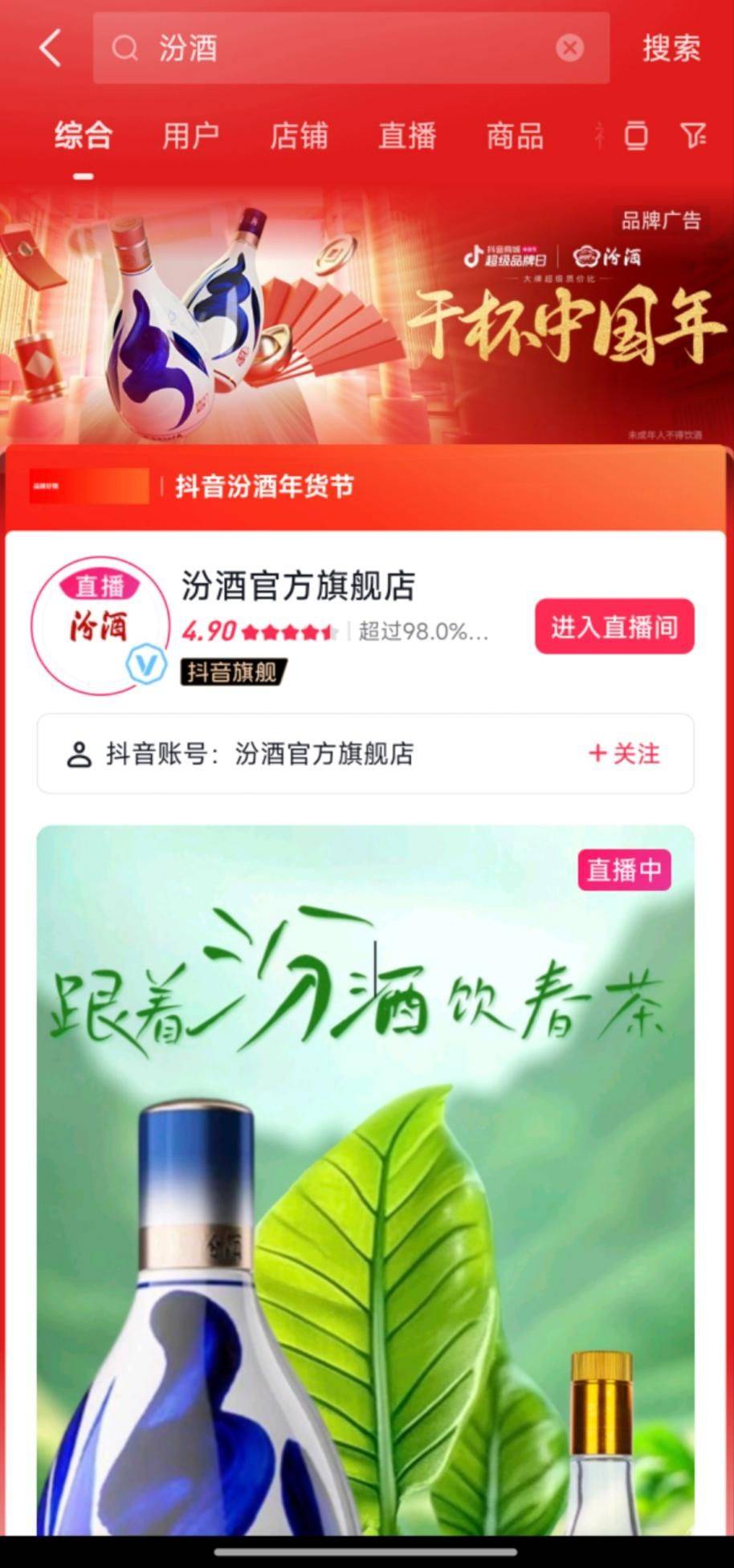Image resolution: width=734 pixels, height=1568 pixels.
Task: Toggle the layout view icon
Action: [x=636, y=136]
